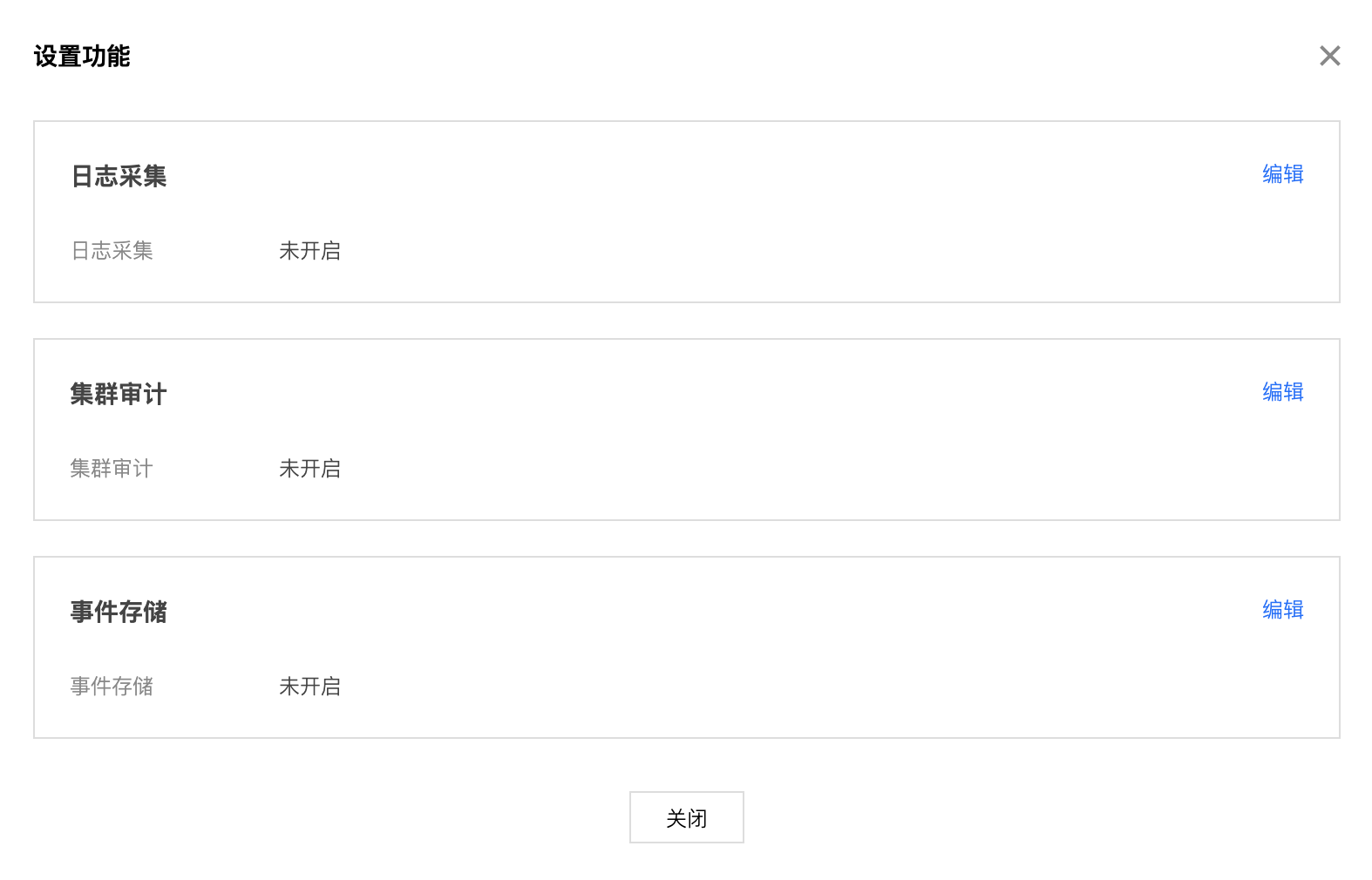Edit the 日志采集 settings
Image resolution: width=1372 pixels, height=880 pixels.
[1282, 174]
